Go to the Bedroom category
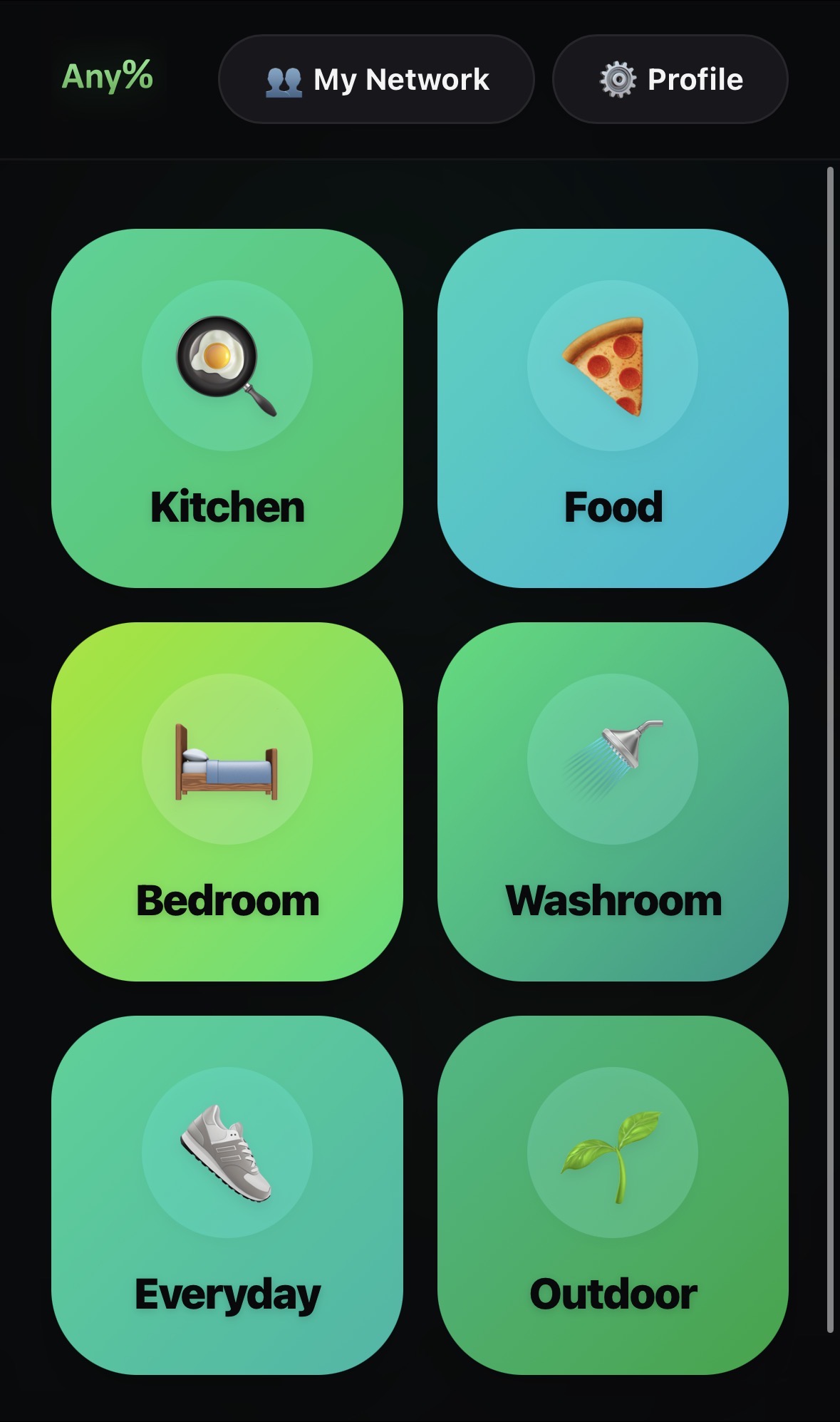The height and width of the screenshot is (1422, 840). [227, 802]
